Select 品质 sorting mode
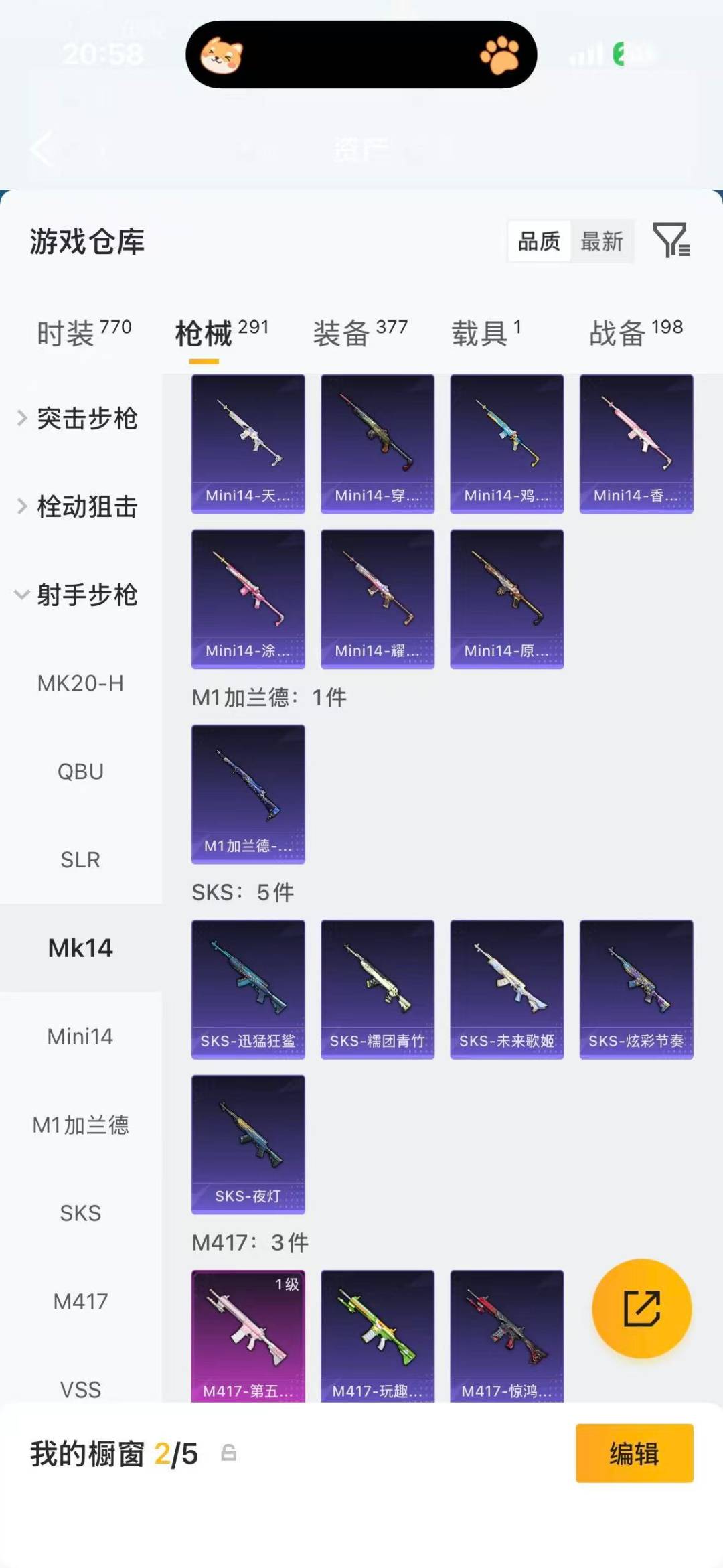This screenshot has width=723, height=1568. pos(540,242)
